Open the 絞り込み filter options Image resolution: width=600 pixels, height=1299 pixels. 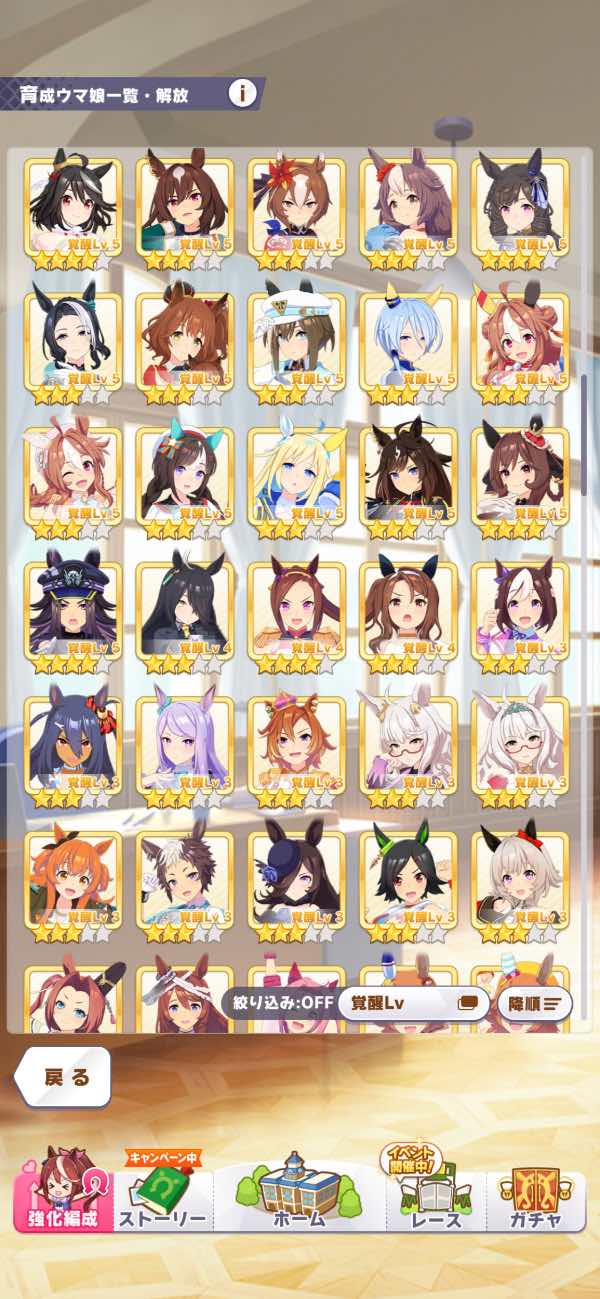tap(278, 1003)
